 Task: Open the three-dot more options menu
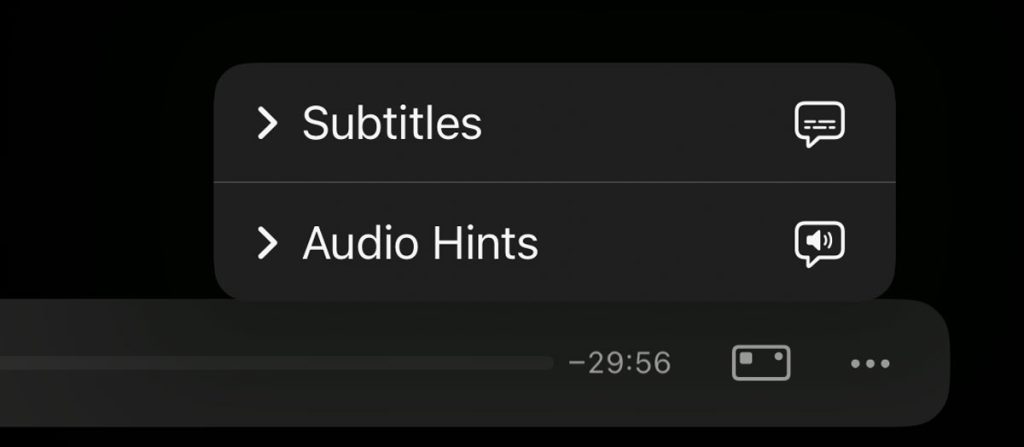(870, 363)
